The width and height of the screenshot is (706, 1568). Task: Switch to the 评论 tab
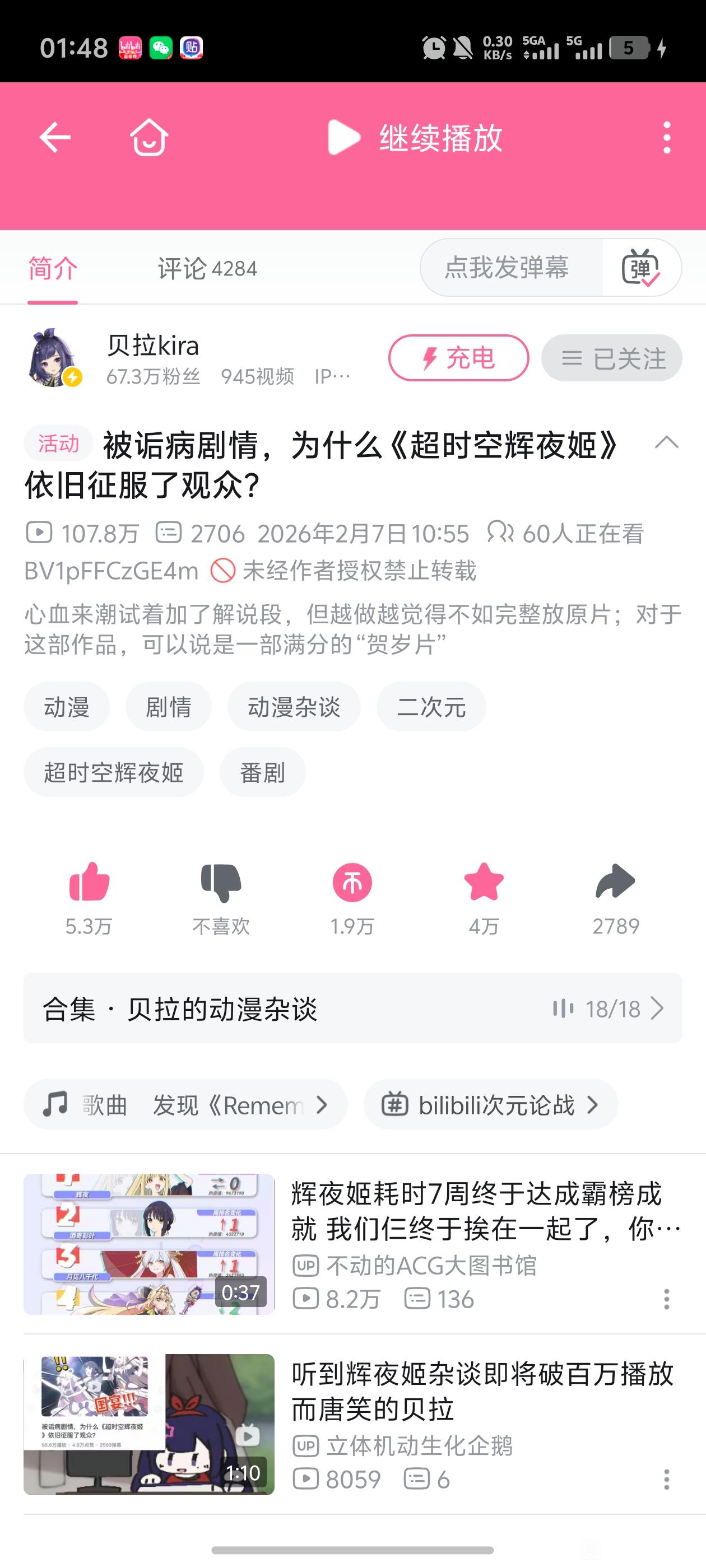point(207,268)
